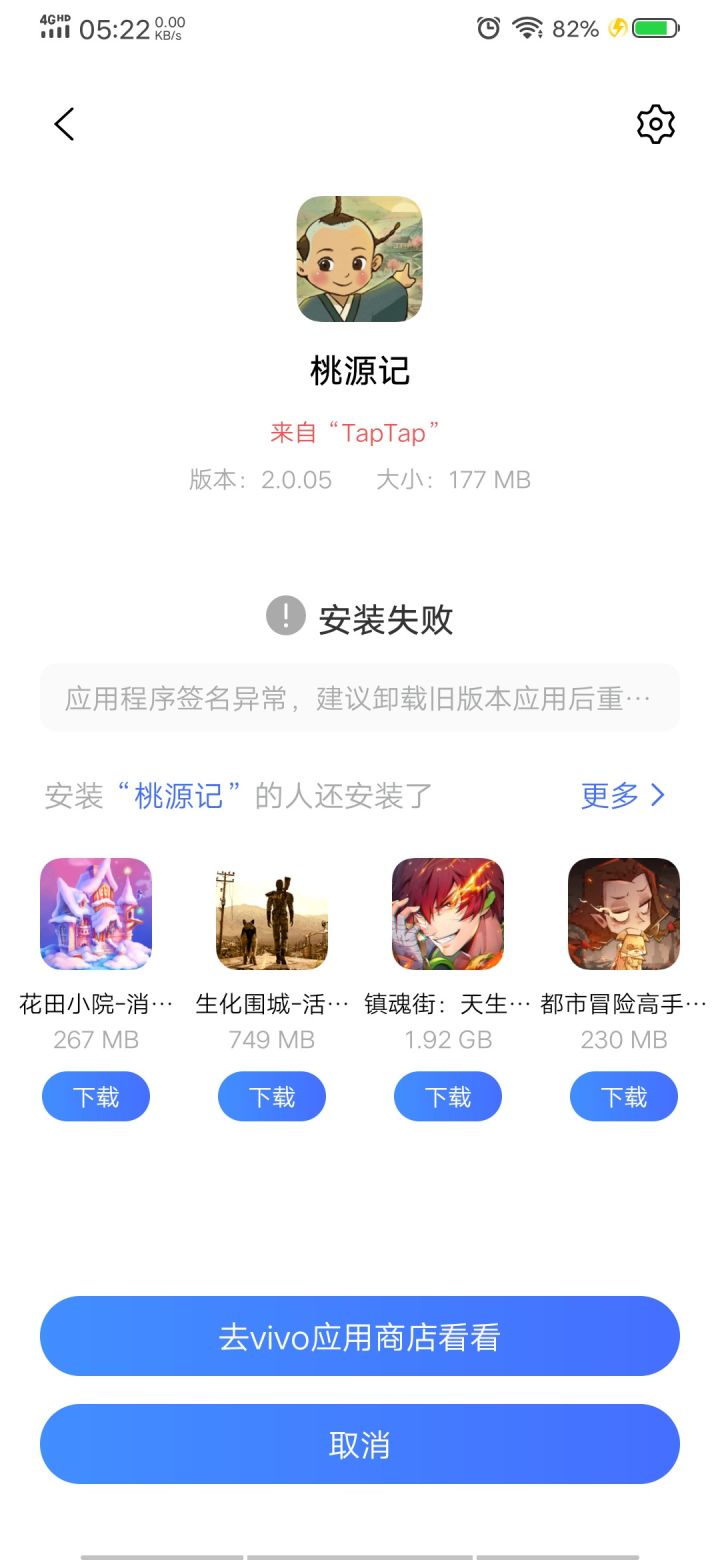Download 镇魂街 using its 下载 button

(x=447, y=1096)
